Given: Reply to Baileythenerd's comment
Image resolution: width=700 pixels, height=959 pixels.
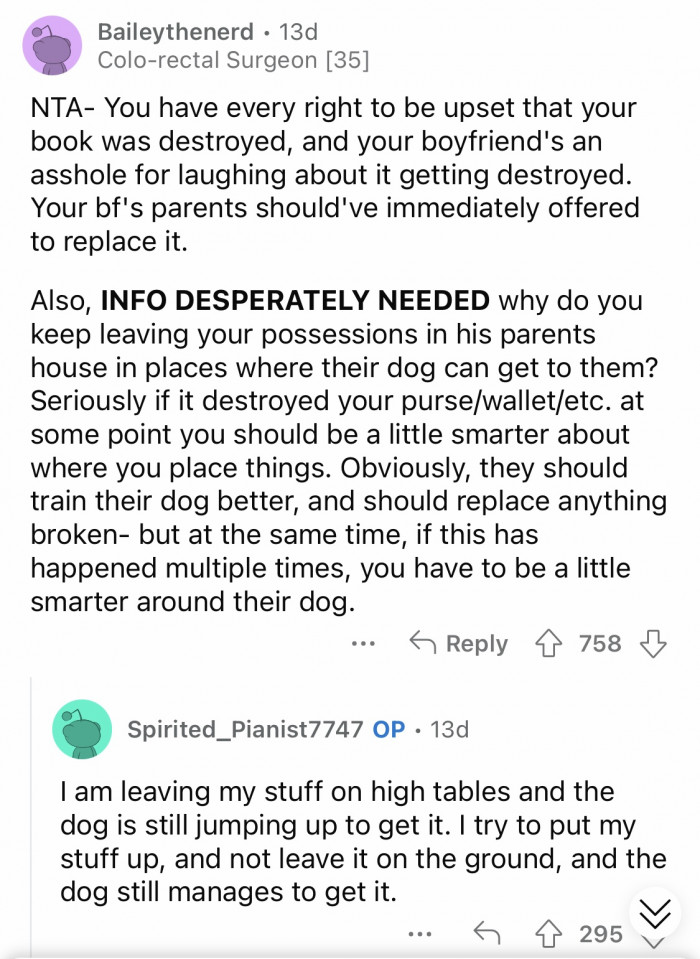Looking at the screenshot, I should pos(459,644).
